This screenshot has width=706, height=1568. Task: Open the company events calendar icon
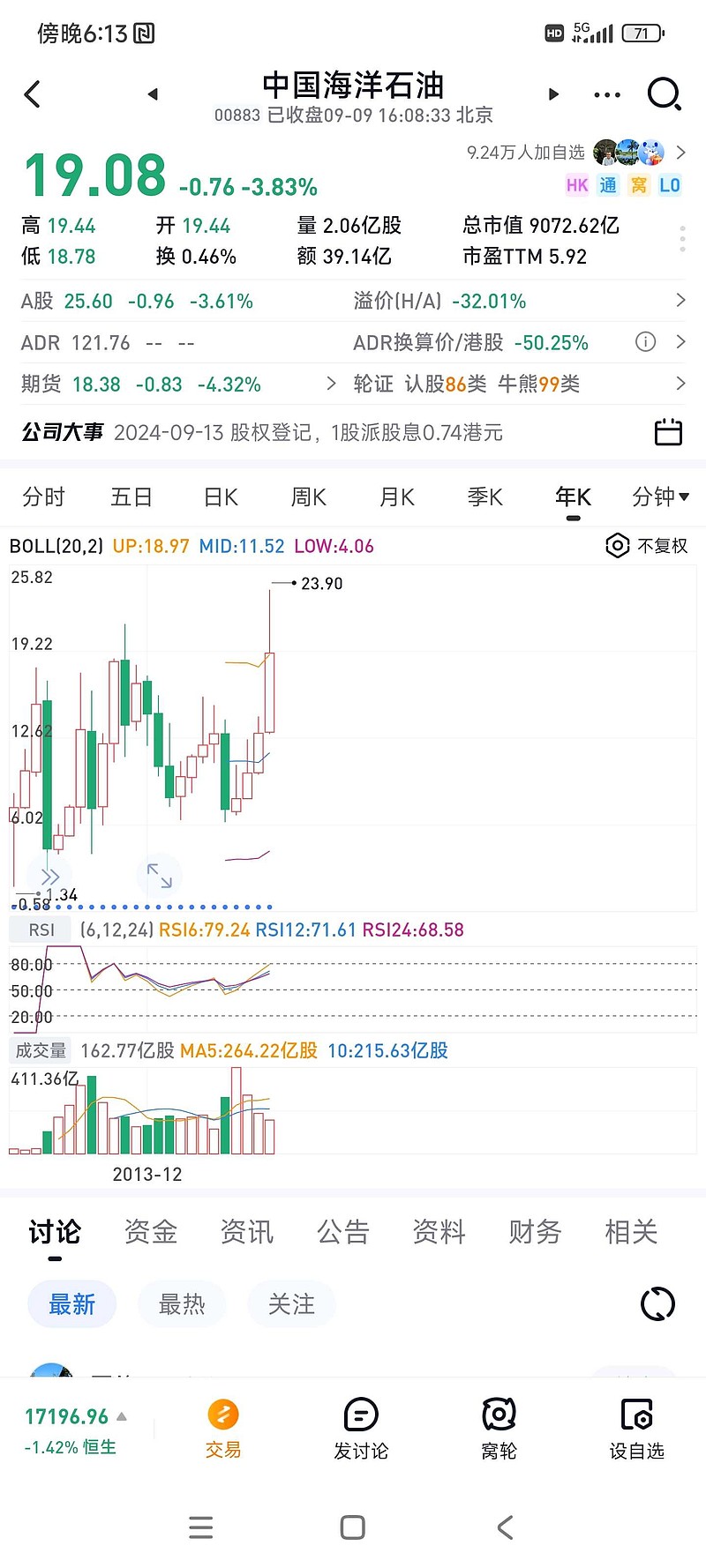668,432
